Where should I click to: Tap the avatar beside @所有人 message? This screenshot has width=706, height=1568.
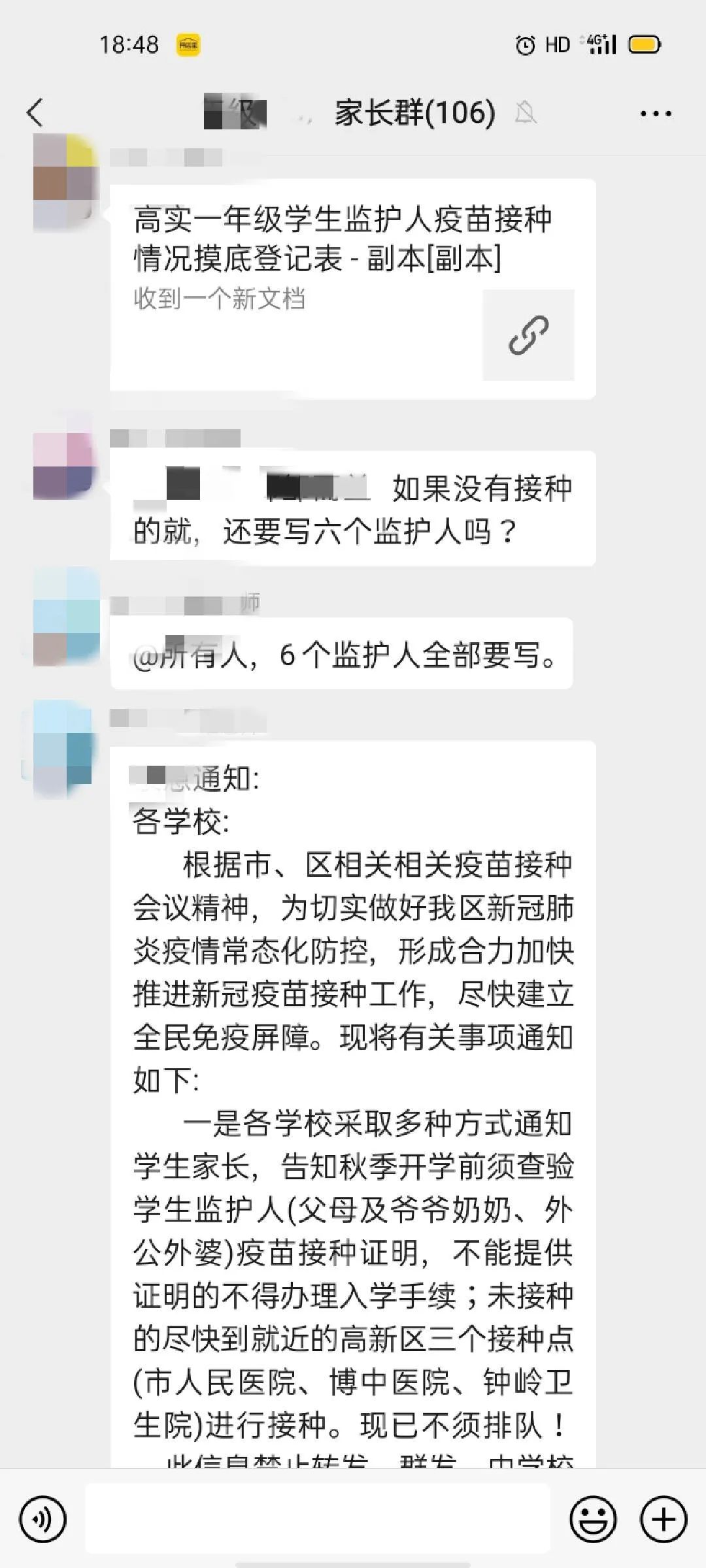pyautogui.click(x=66, y=616)
